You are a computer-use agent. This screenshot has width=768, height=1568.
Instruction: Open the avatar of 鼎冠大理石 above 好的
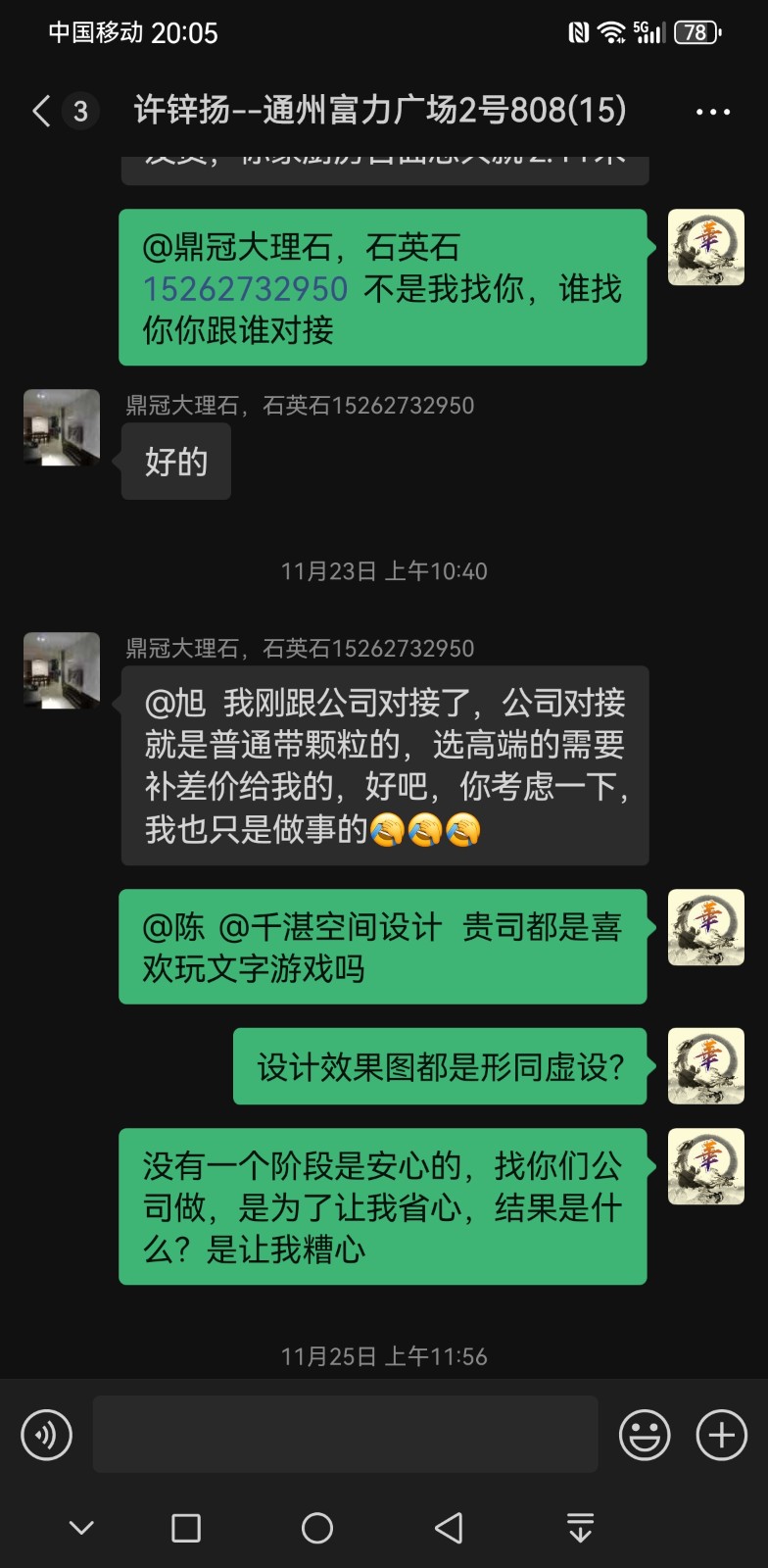pos(62,427)
